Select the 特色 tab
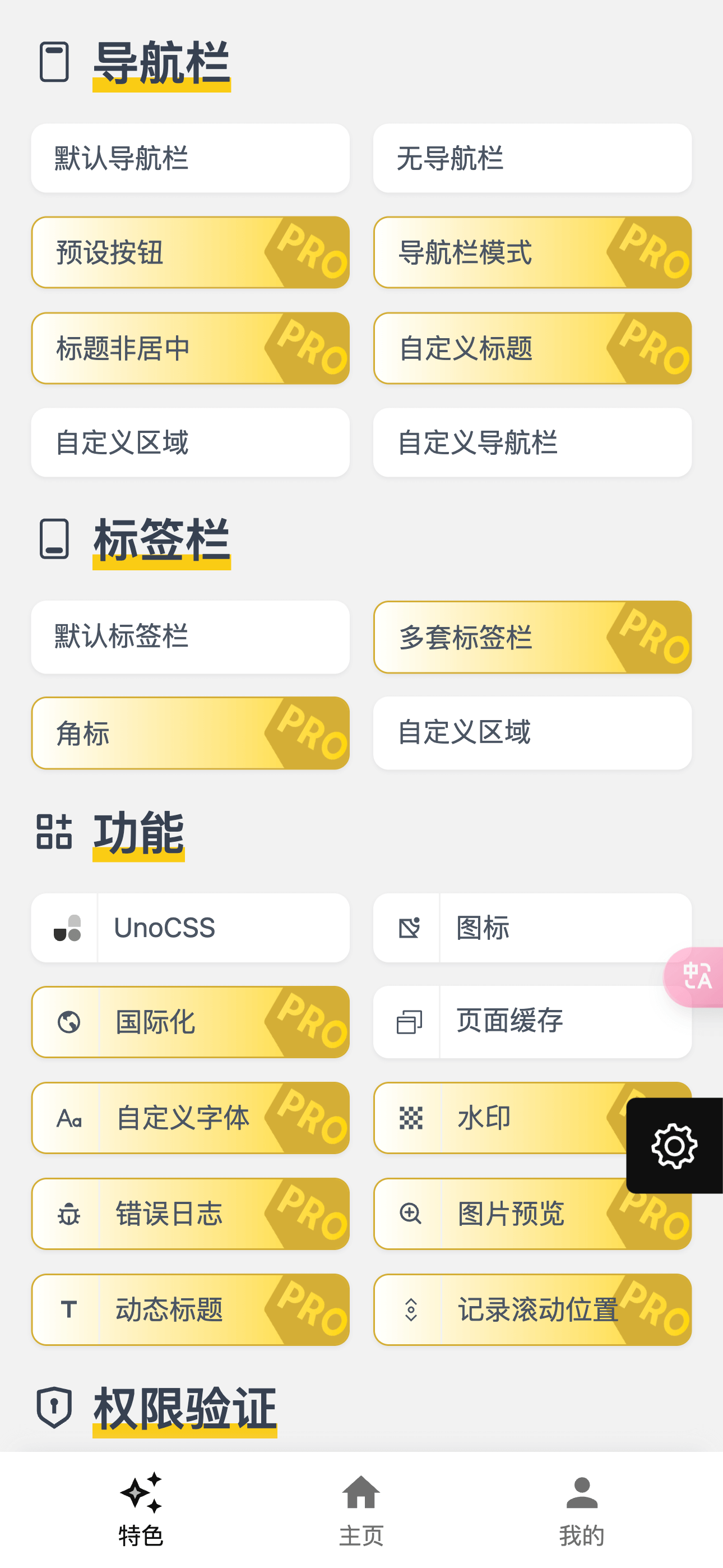Viewport: 723px width, 1568px height. [141, 1510]
